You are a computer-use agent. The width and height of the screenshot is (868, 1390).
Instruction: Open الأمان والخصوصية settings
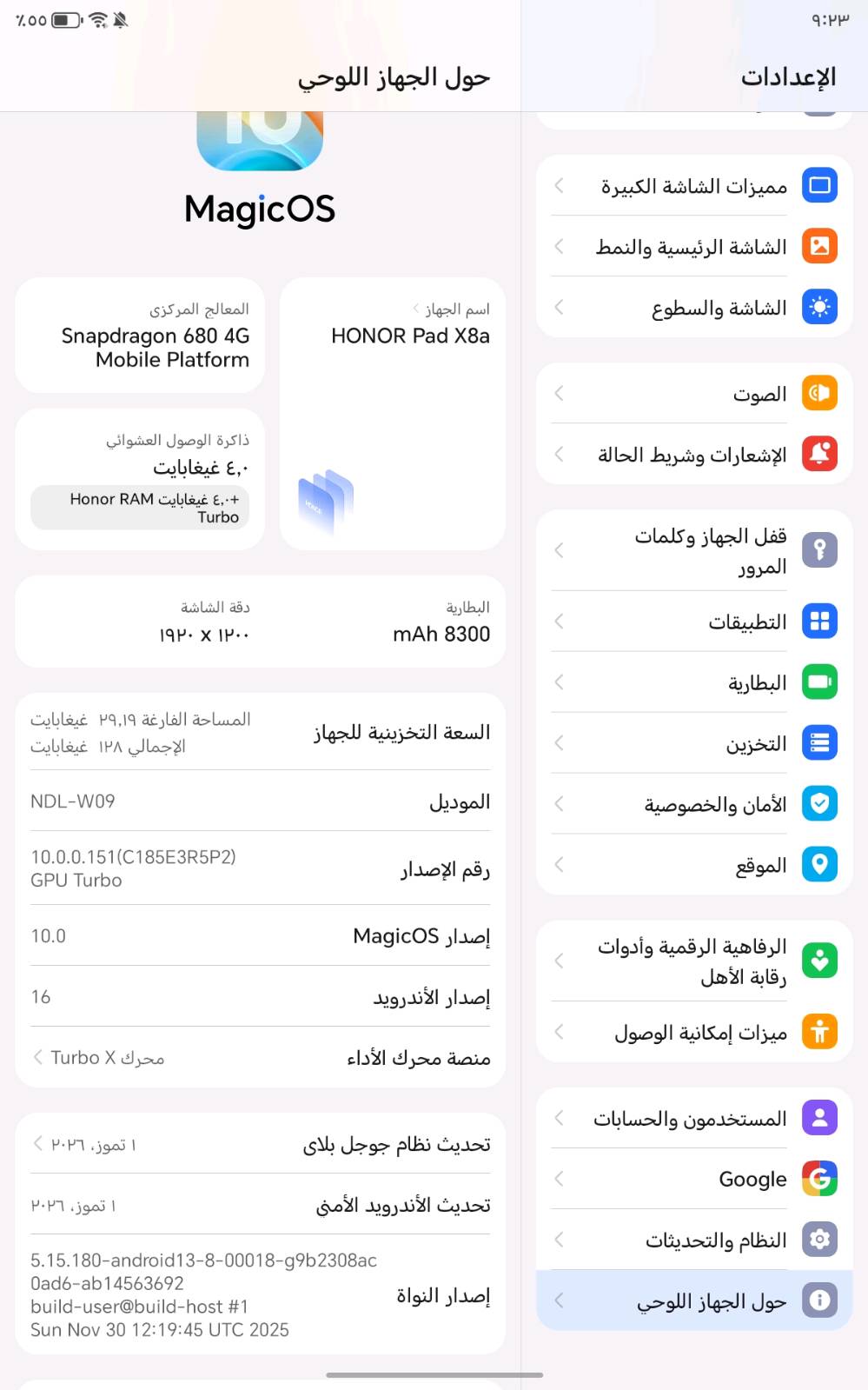click(x=694, y=804)
